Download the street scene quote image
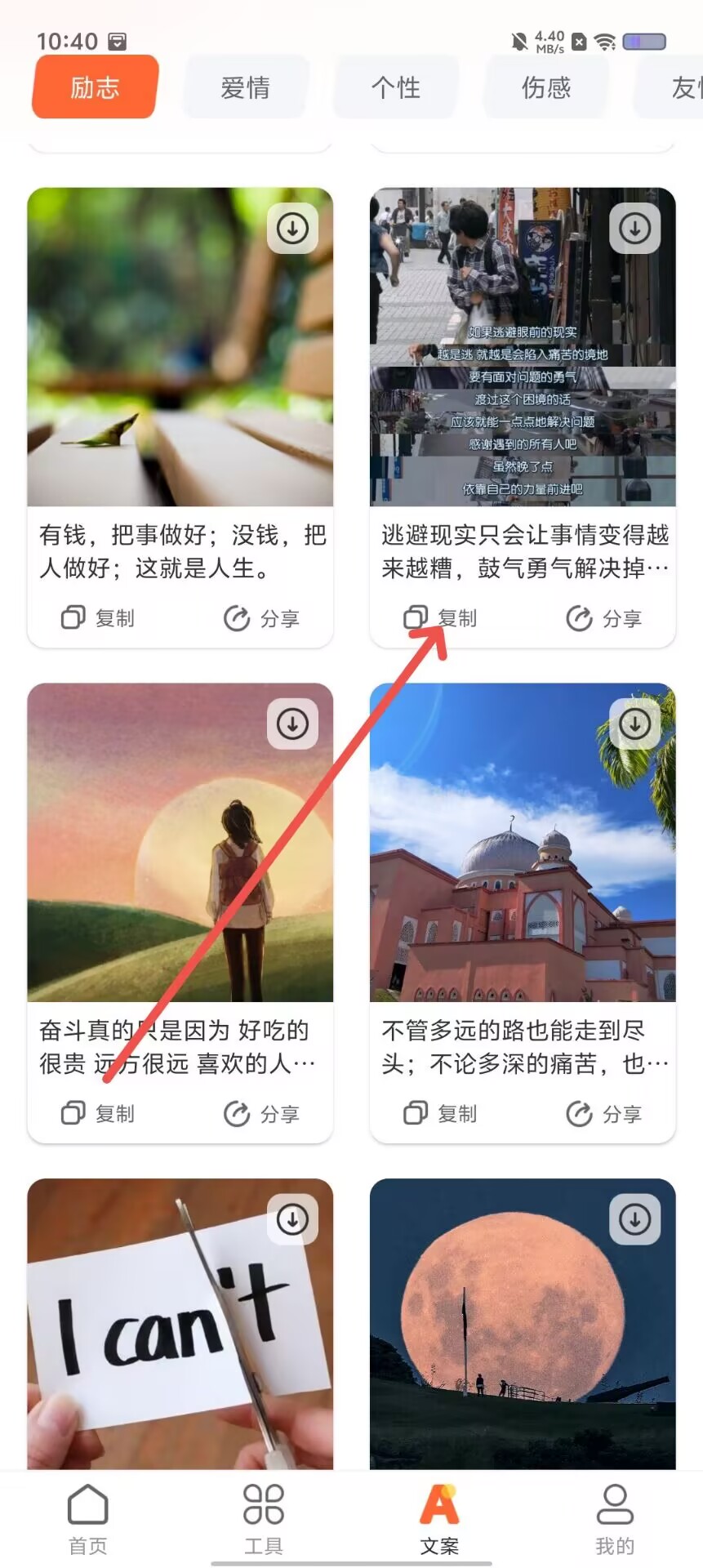703x1568 pixels. click(x=634, y=228)
